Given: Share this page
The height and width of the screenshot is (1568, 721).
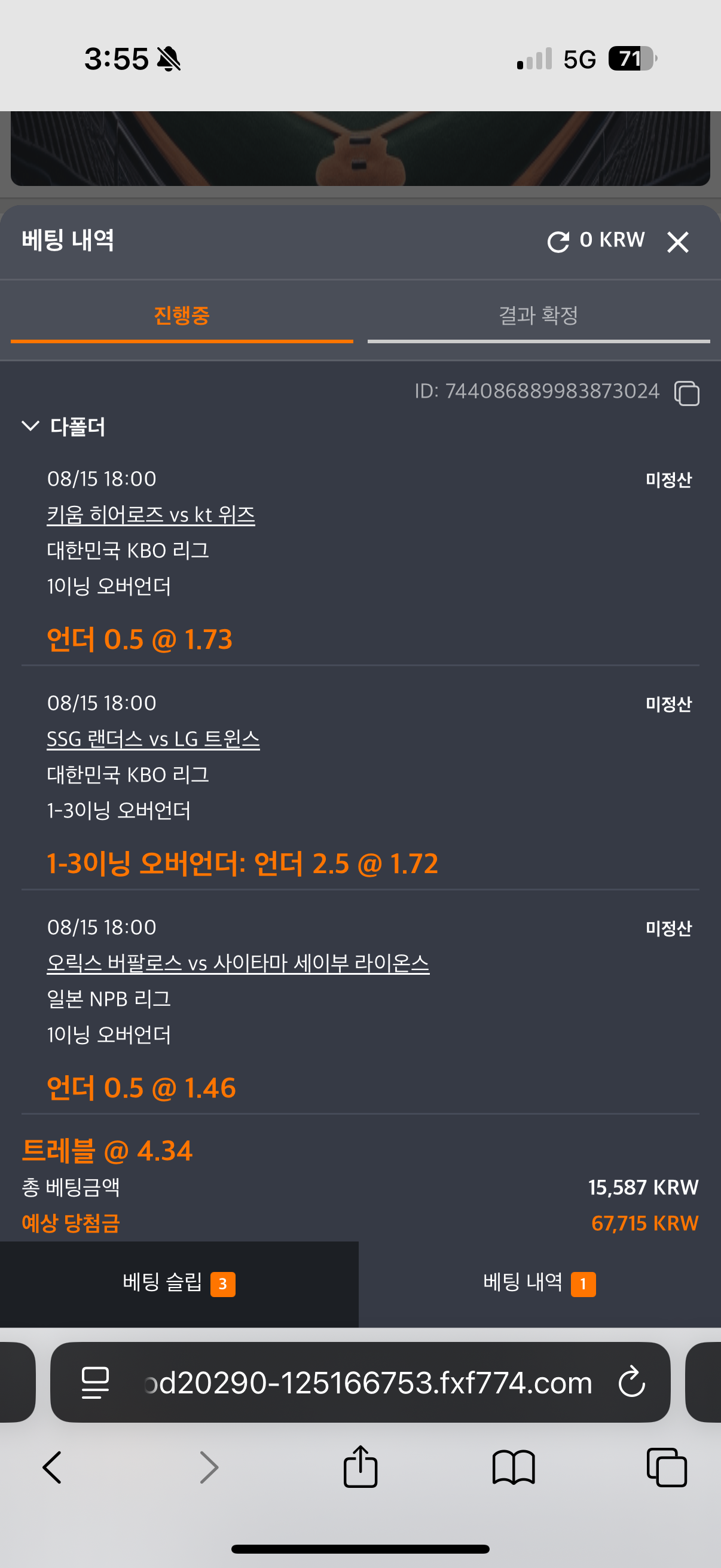Looking at the screenshot, I should pyautogui.click(x=360, y=1466).
